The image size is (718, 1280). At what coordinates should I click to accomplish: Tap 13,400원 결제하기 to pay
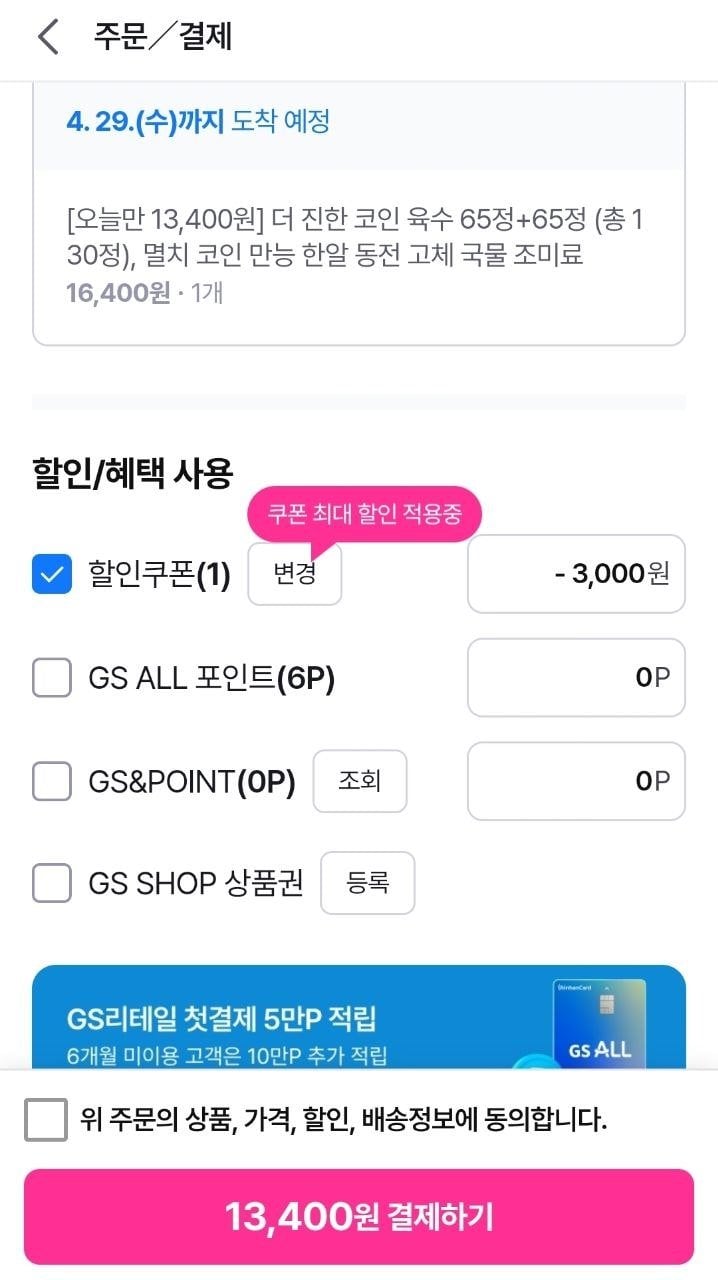pos(358,1216)
